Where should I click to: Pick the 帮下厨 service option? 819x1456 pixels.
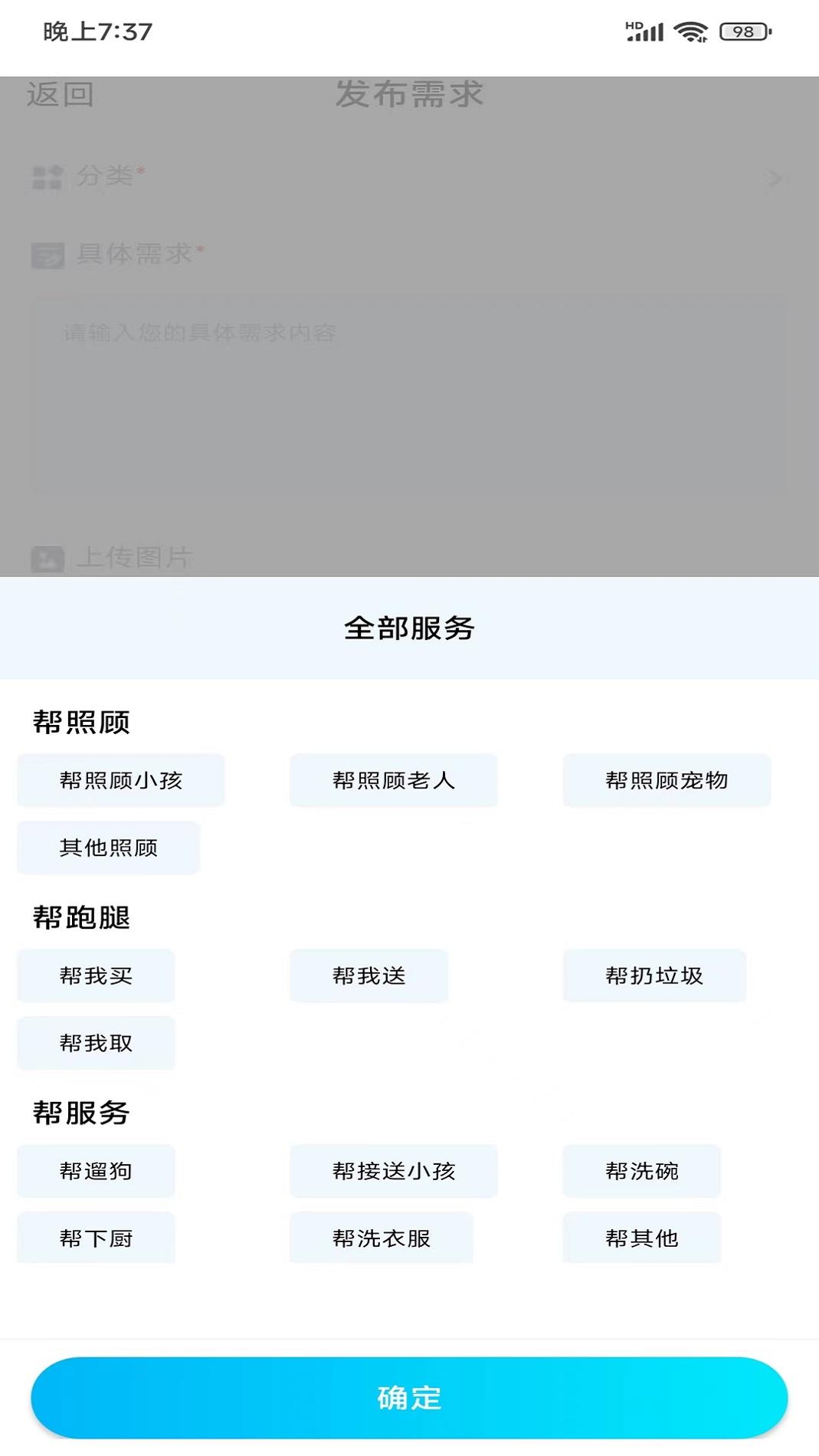(96, 1238)
